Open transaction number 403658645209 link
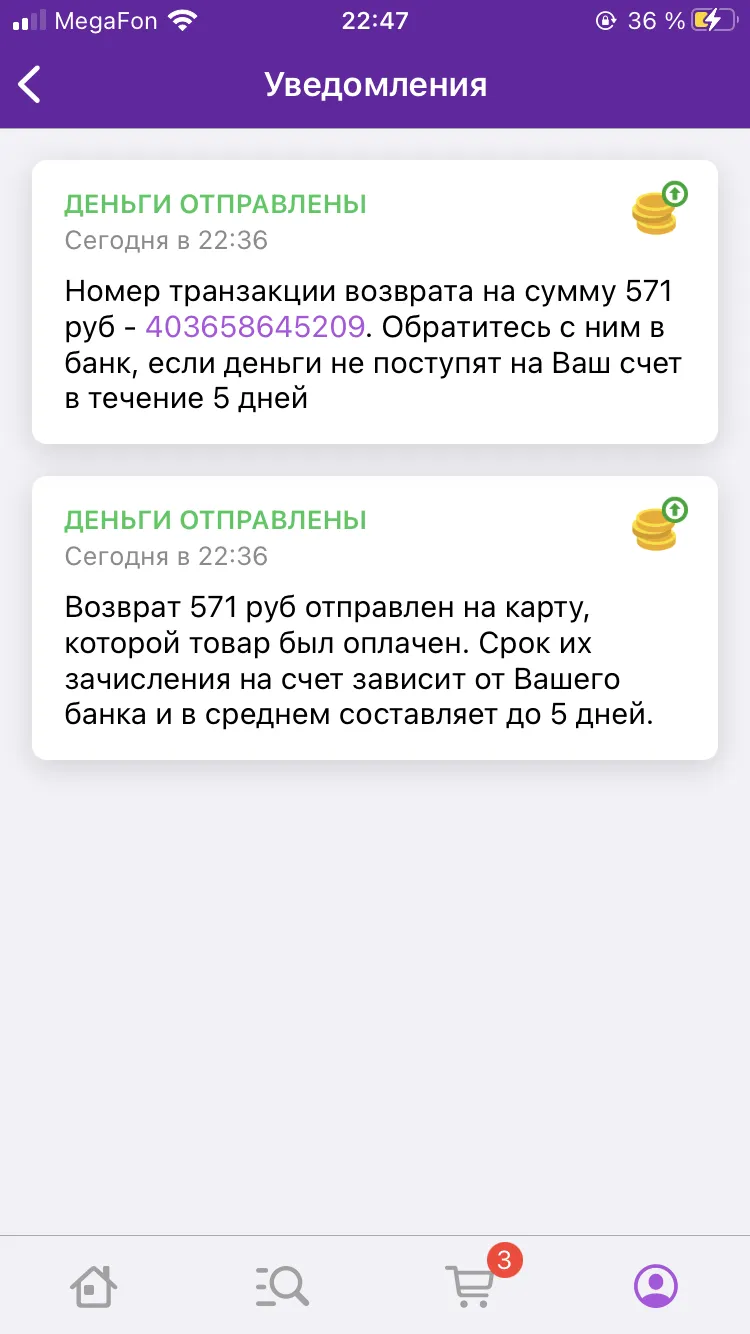 tap(255, 327)
